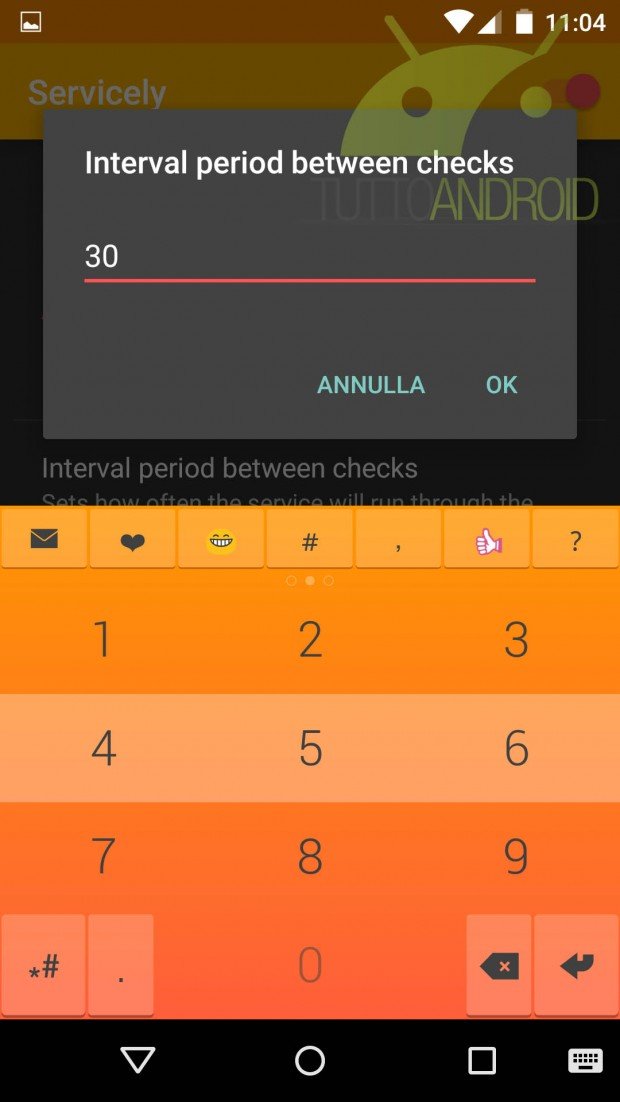Insert the thumbs up emoji

[486, 539]
